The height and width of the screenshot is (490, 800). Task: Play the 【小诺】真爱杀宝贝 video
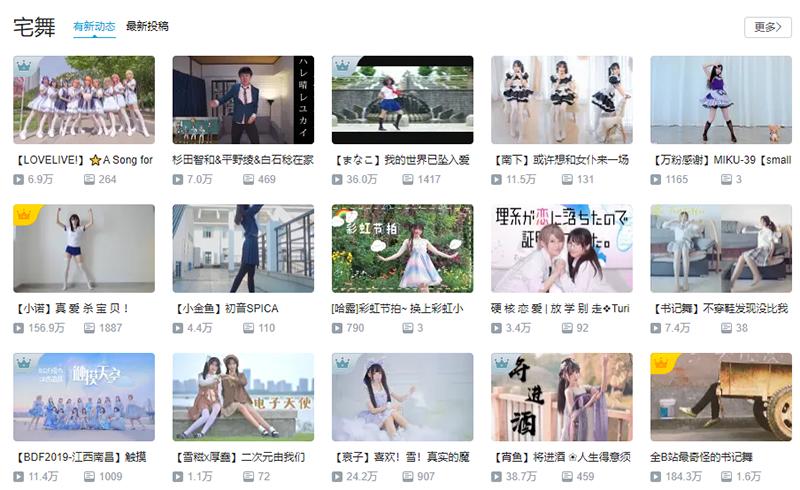point(84,249)
